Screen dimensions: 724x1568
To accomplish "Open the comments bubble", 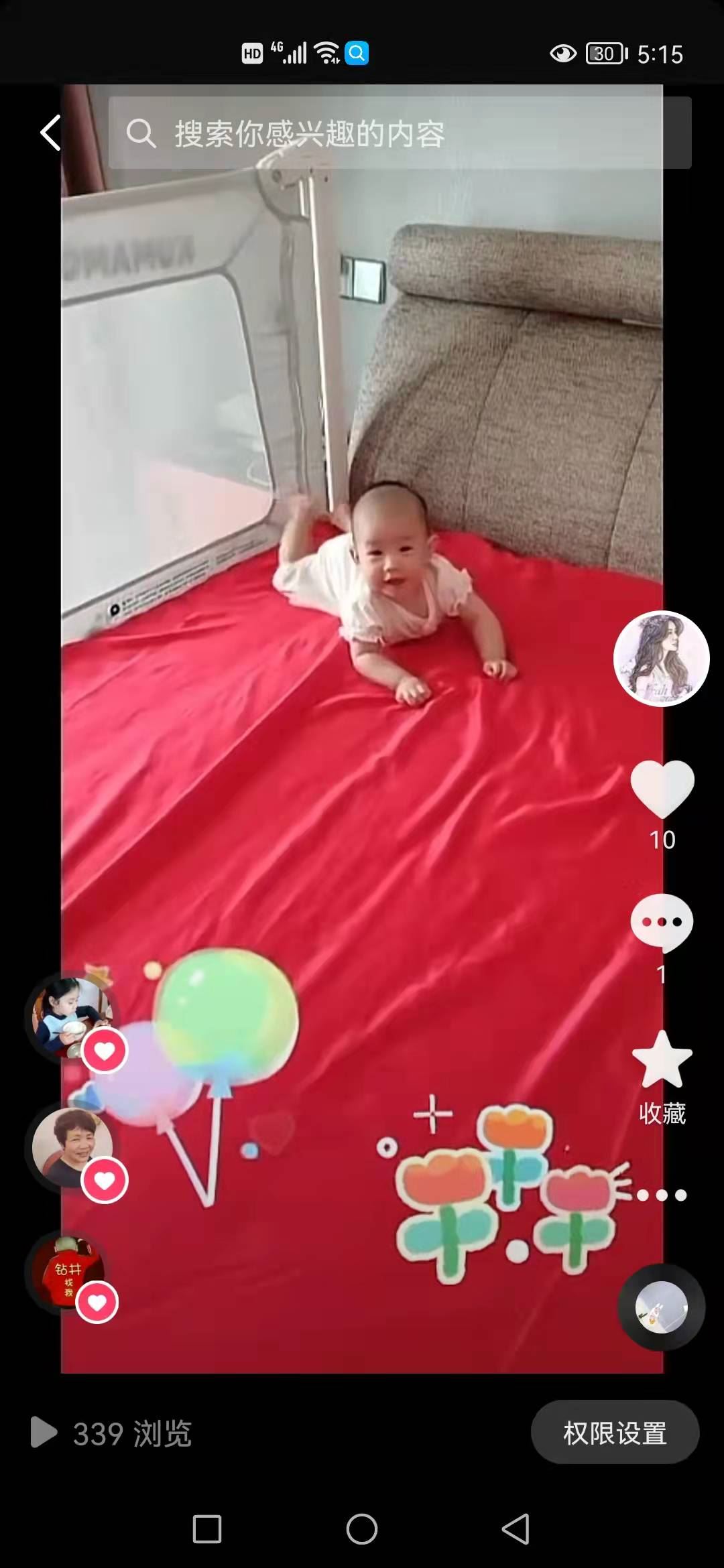I will (x=662, y=923).
